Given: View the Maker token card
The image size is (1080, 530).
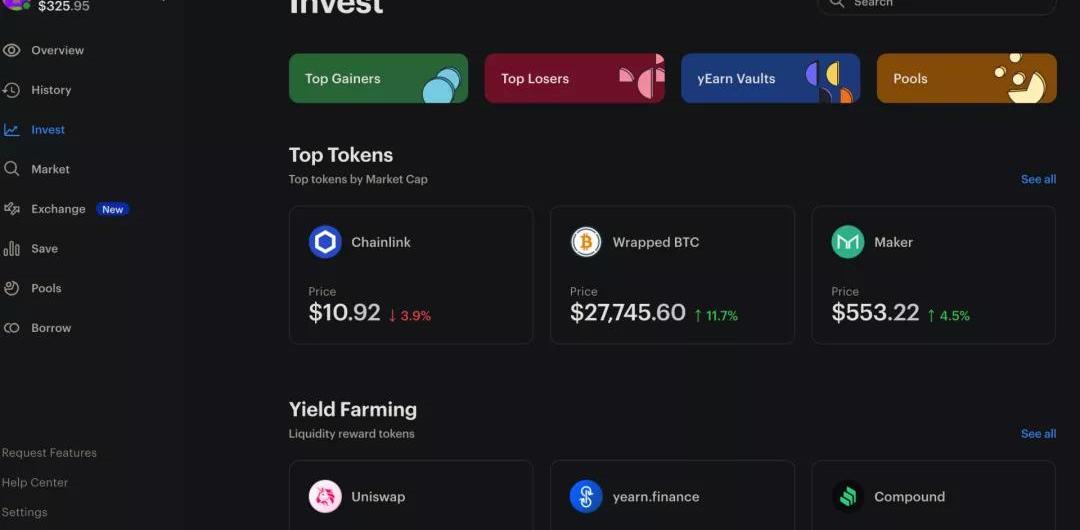Looking at the screenshot, I should click(x=933, y=275).
